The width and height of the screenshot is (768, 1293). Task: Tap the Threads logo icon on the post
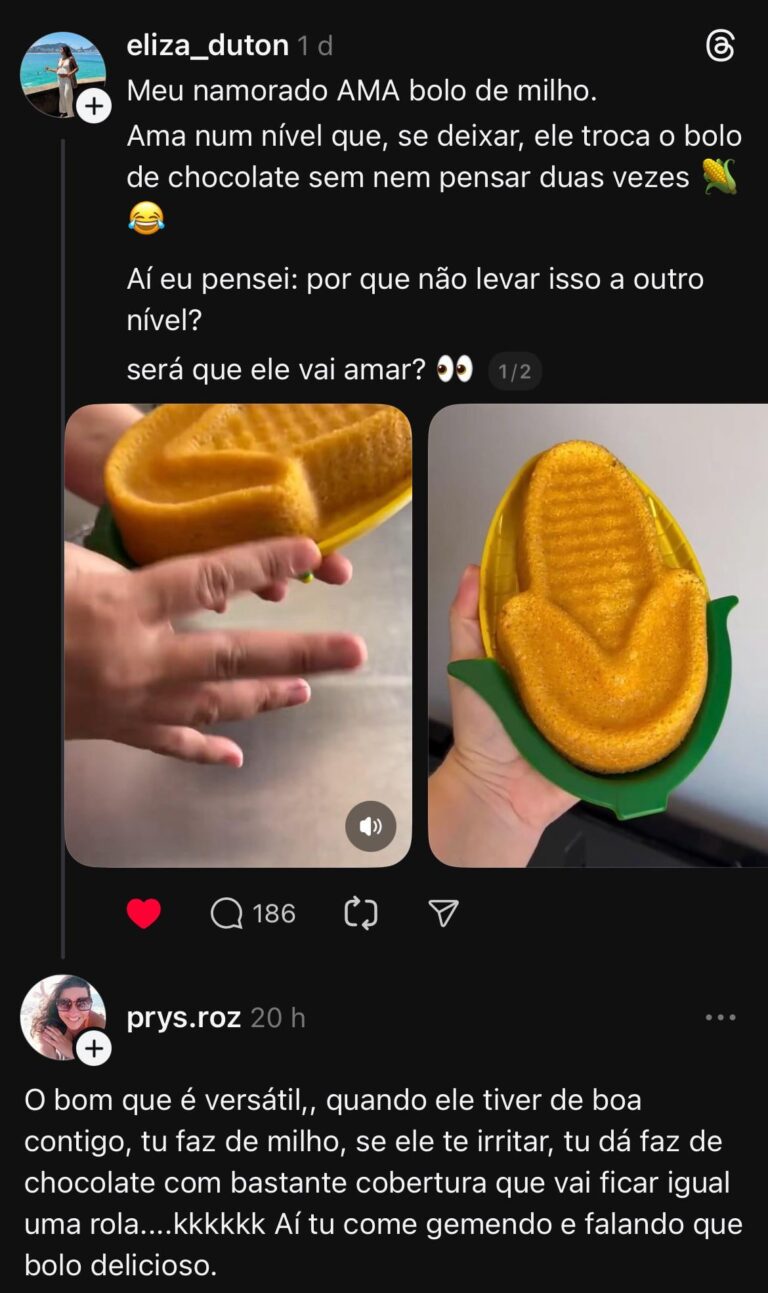(721, 46)
